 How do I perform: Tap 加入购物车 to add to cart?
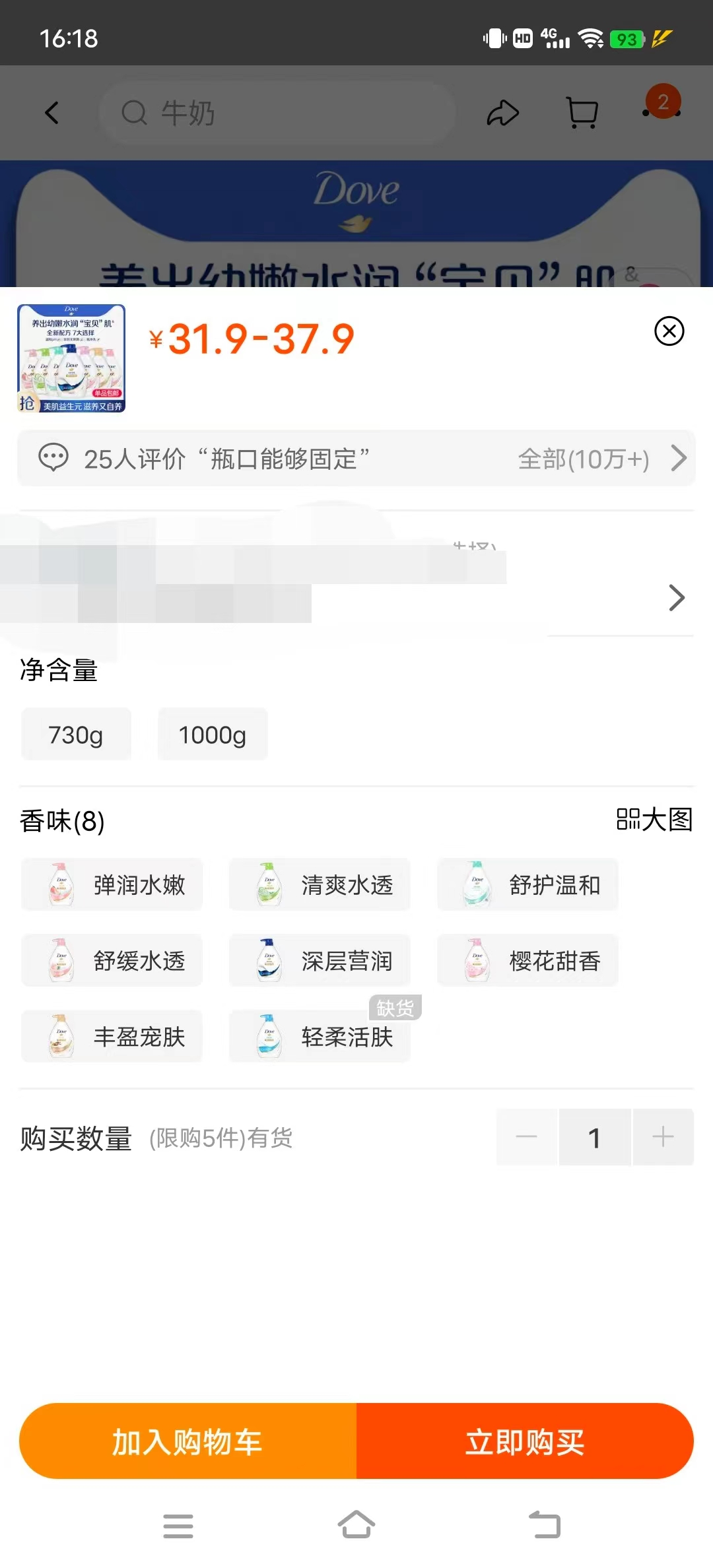point(188,1441)
